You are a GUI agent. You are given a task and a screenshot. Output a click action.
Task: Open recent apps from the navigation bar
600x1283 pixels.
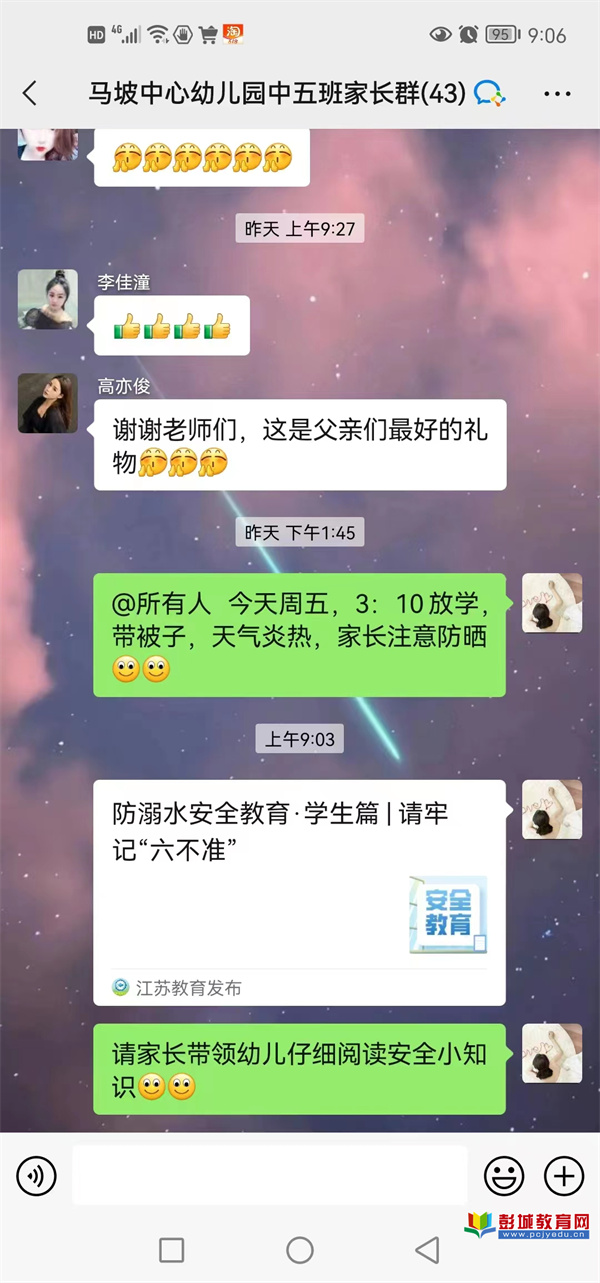172,1249
